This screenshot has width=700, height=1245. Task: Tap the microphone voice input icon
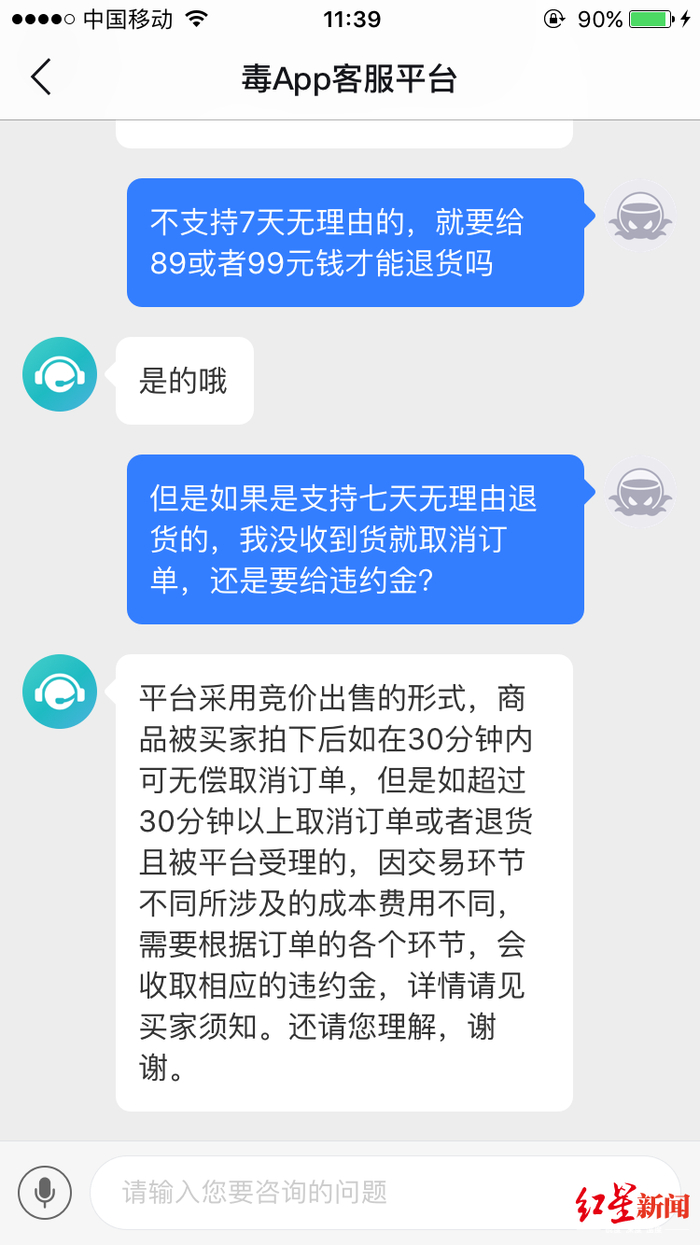click(x=44, y=1192)
